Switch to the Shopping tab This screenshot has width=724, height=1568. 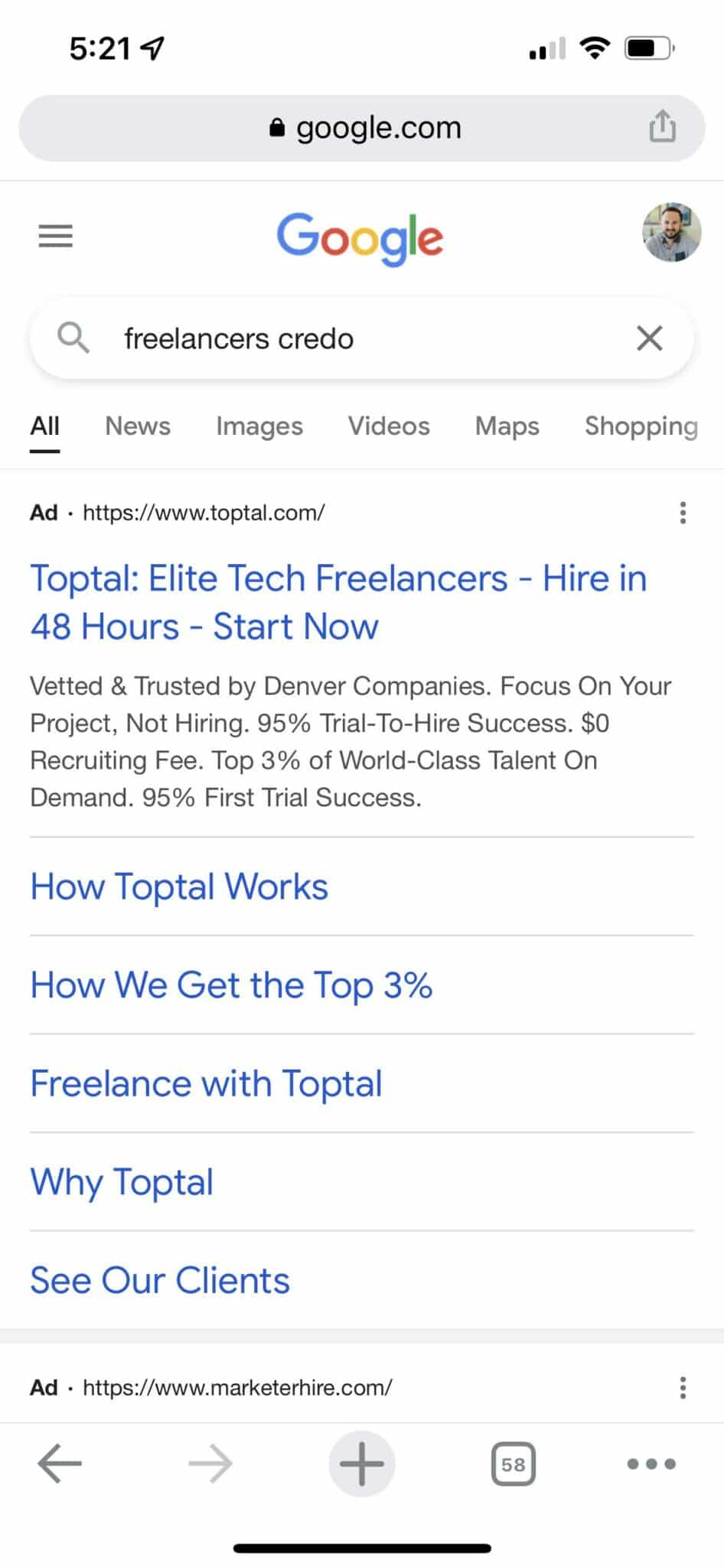click(641, 426)
